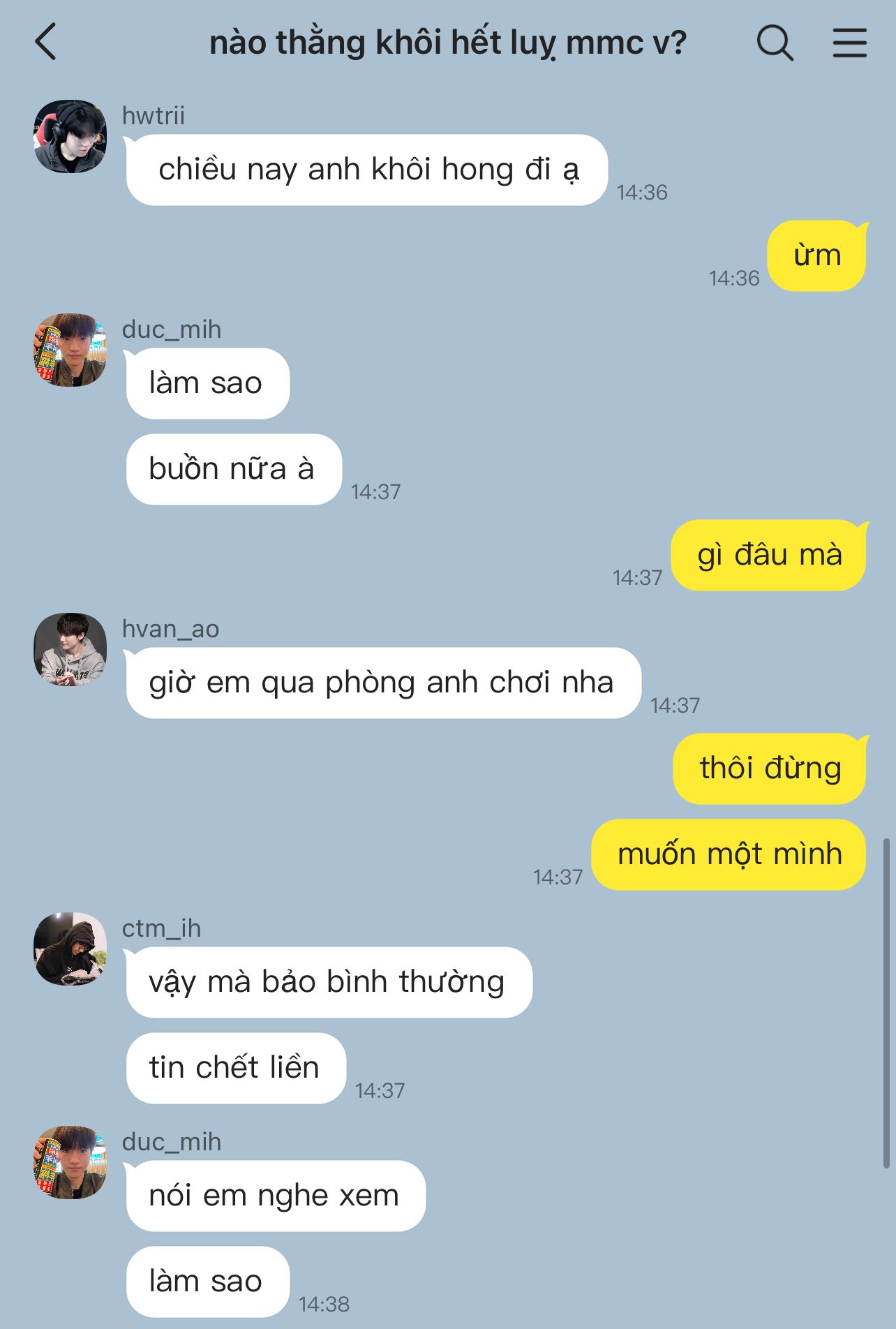
Task: View ctm_ih's profile avatar
Action: point(70,949)
